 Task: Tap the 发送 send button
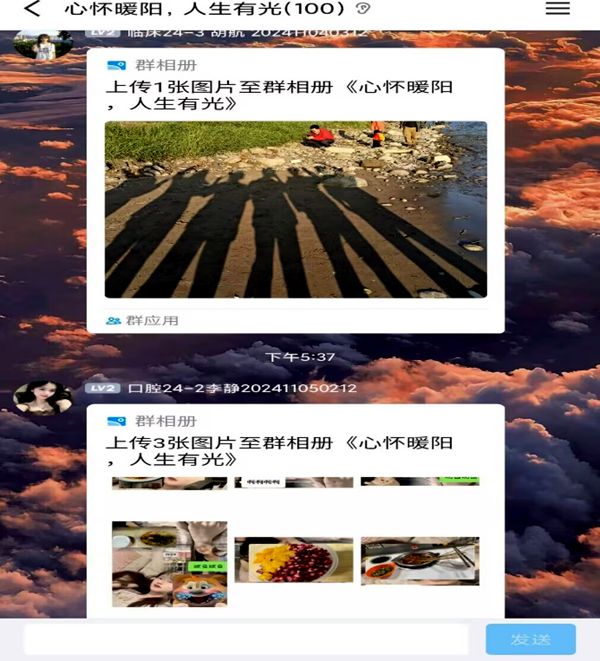[x=530, y=639]
